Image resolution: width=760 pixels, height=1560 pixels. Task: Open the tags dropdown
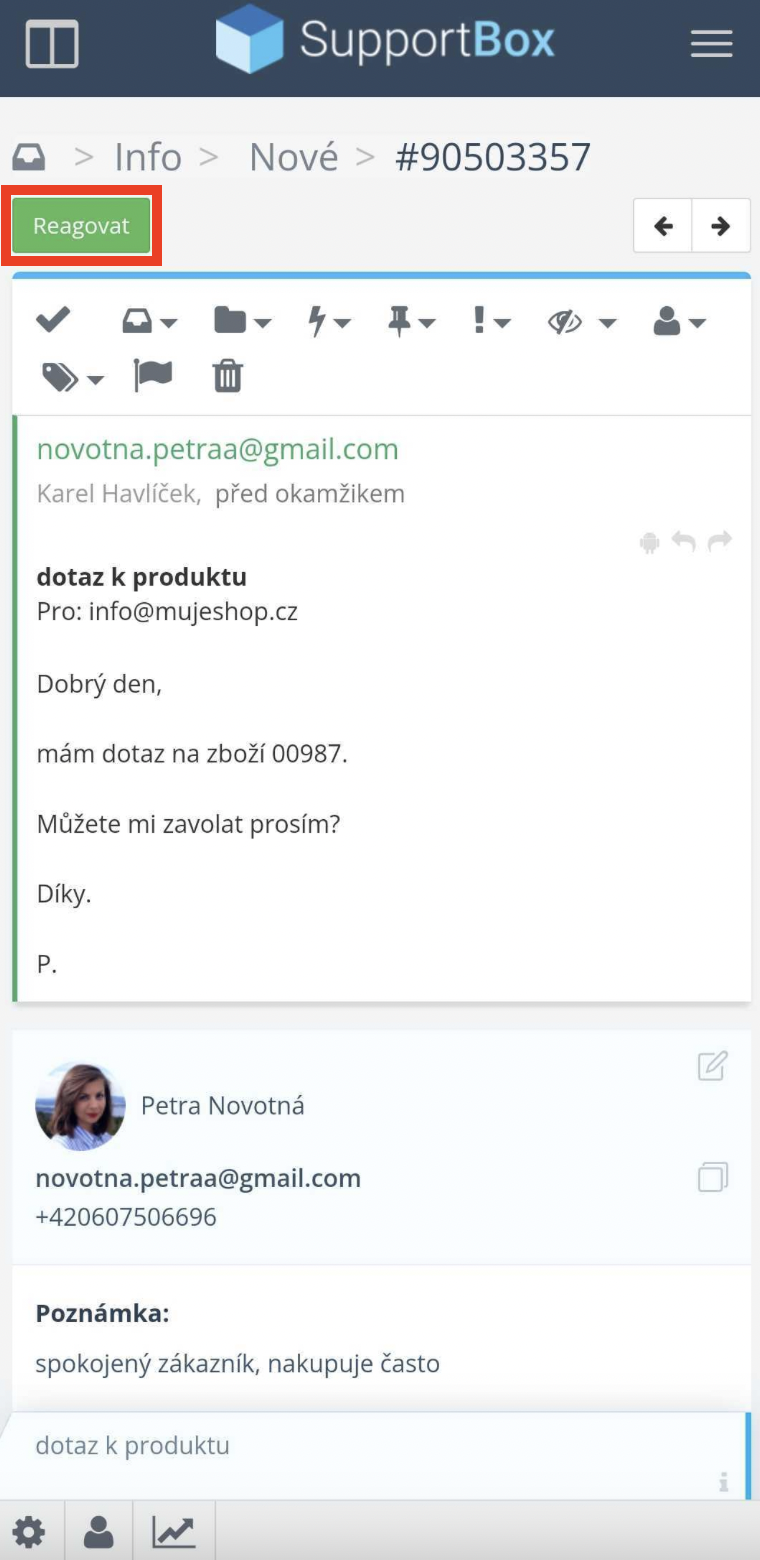click(x=72, y=377)
